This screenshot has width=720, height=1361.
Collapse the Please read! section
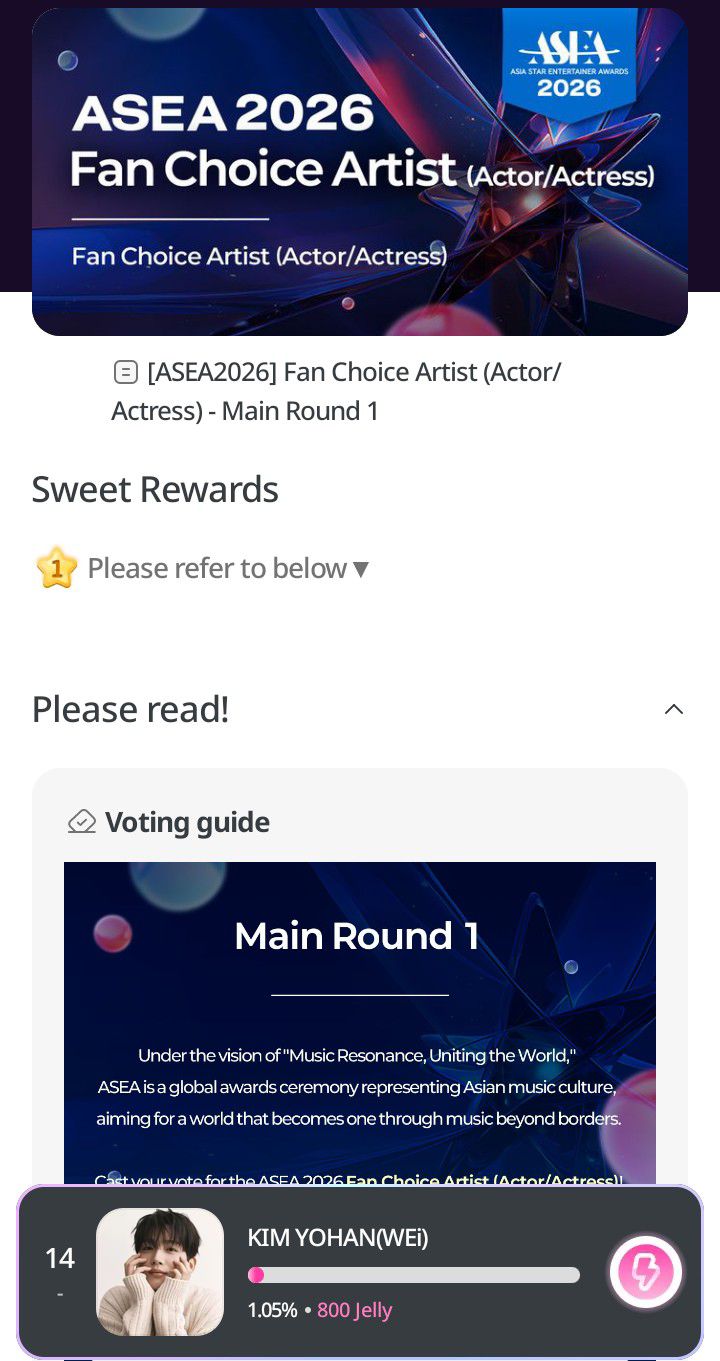pyautogui.click(x=674, y=709)
